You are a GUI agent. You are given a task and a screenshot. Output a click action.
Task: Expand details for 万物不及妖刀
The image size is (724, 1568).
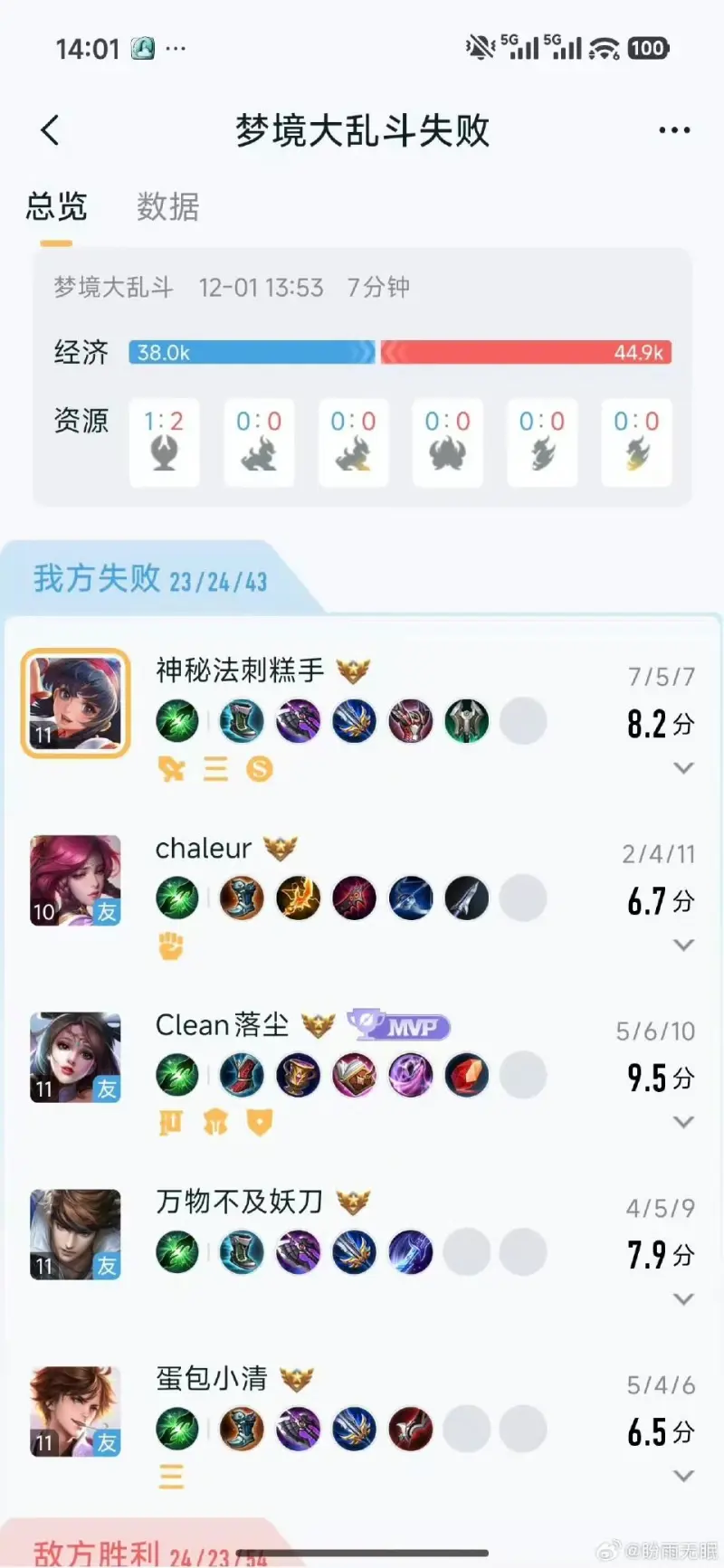[x=684, y=1299]
